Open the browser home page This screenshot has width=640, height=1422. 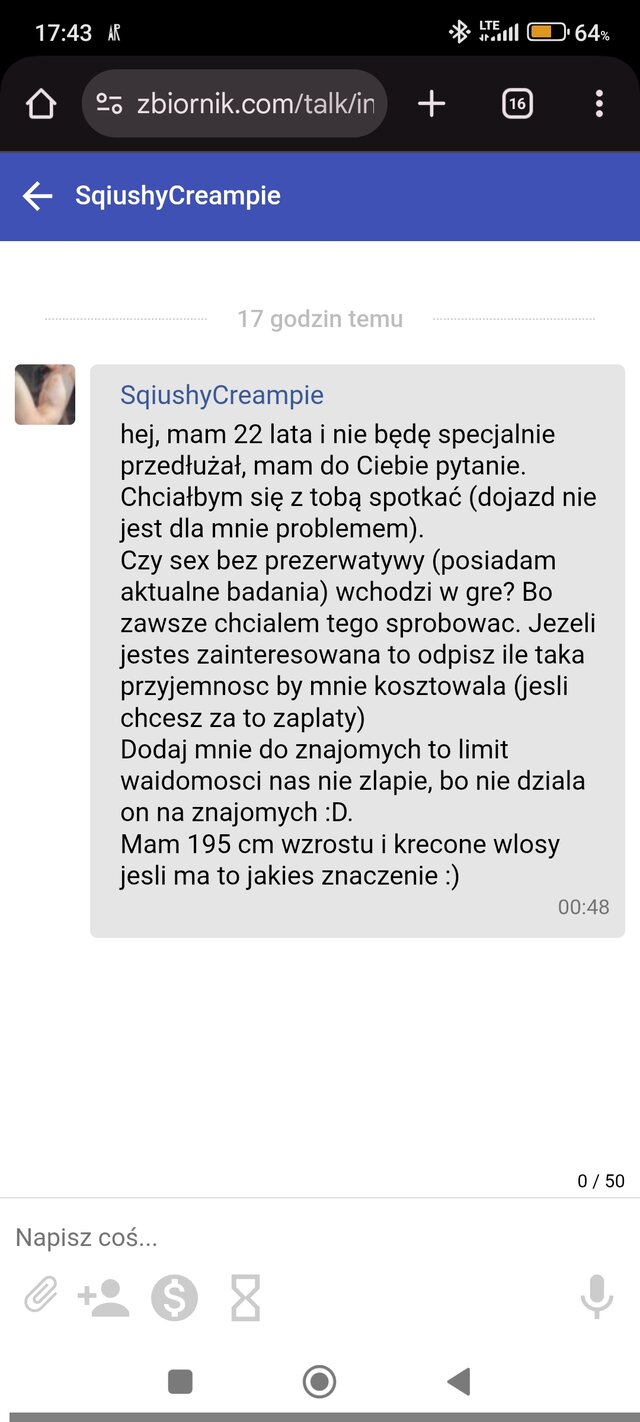tap(41, 103)
